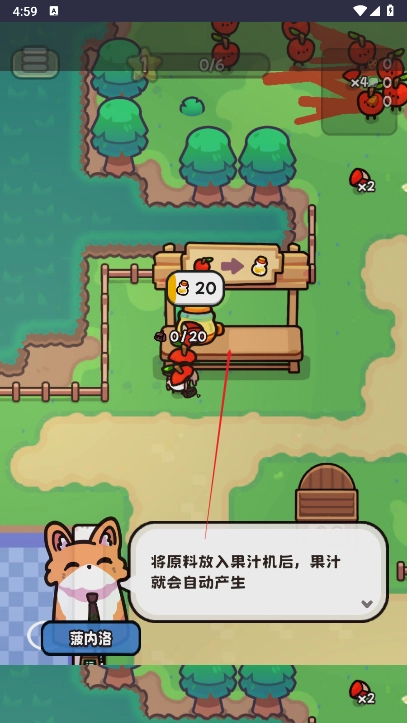This screenshot has width=407, height=723.
Task: Advance the dialogue with the down chevron
Action: [x=367, y=604]
